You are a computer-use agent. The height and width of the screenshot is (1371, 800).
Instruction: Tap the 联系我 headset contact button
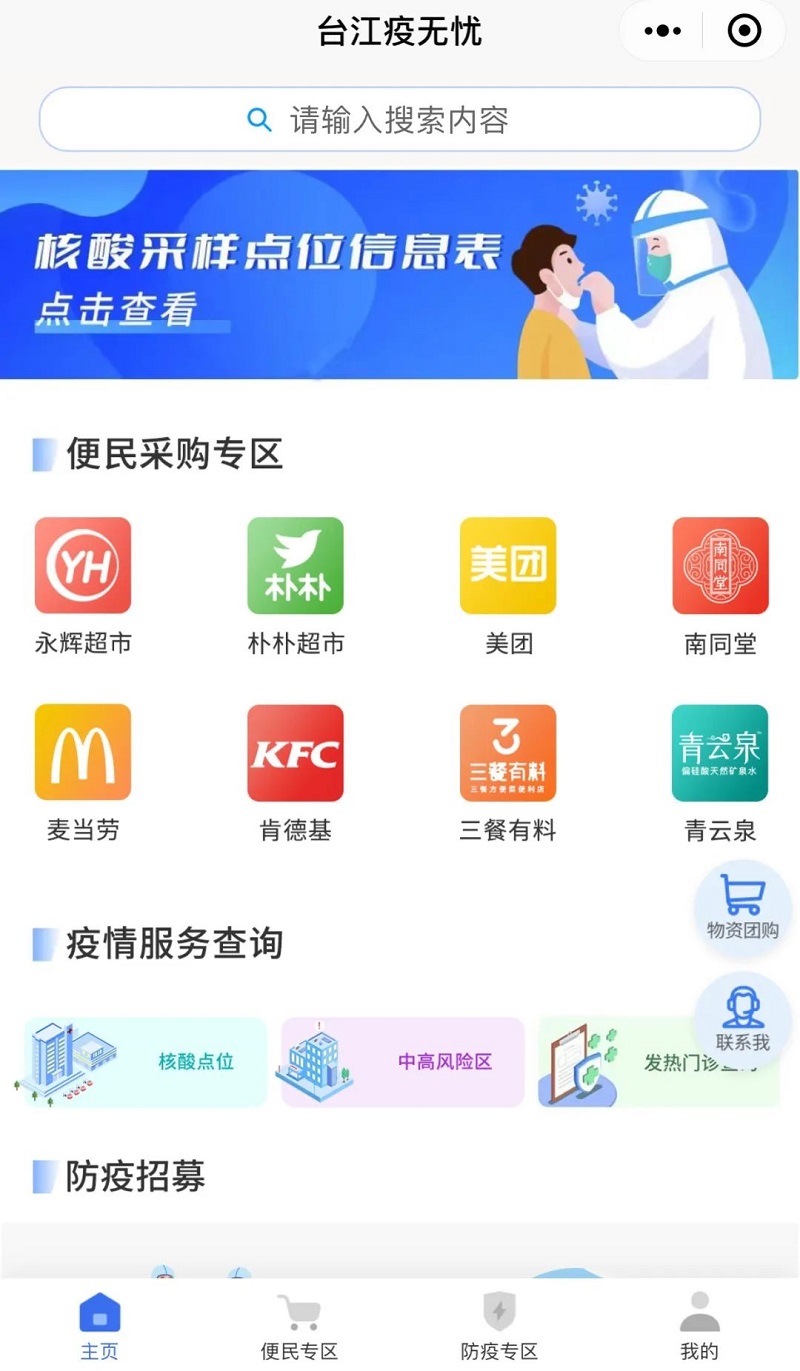click(741, 1020)
